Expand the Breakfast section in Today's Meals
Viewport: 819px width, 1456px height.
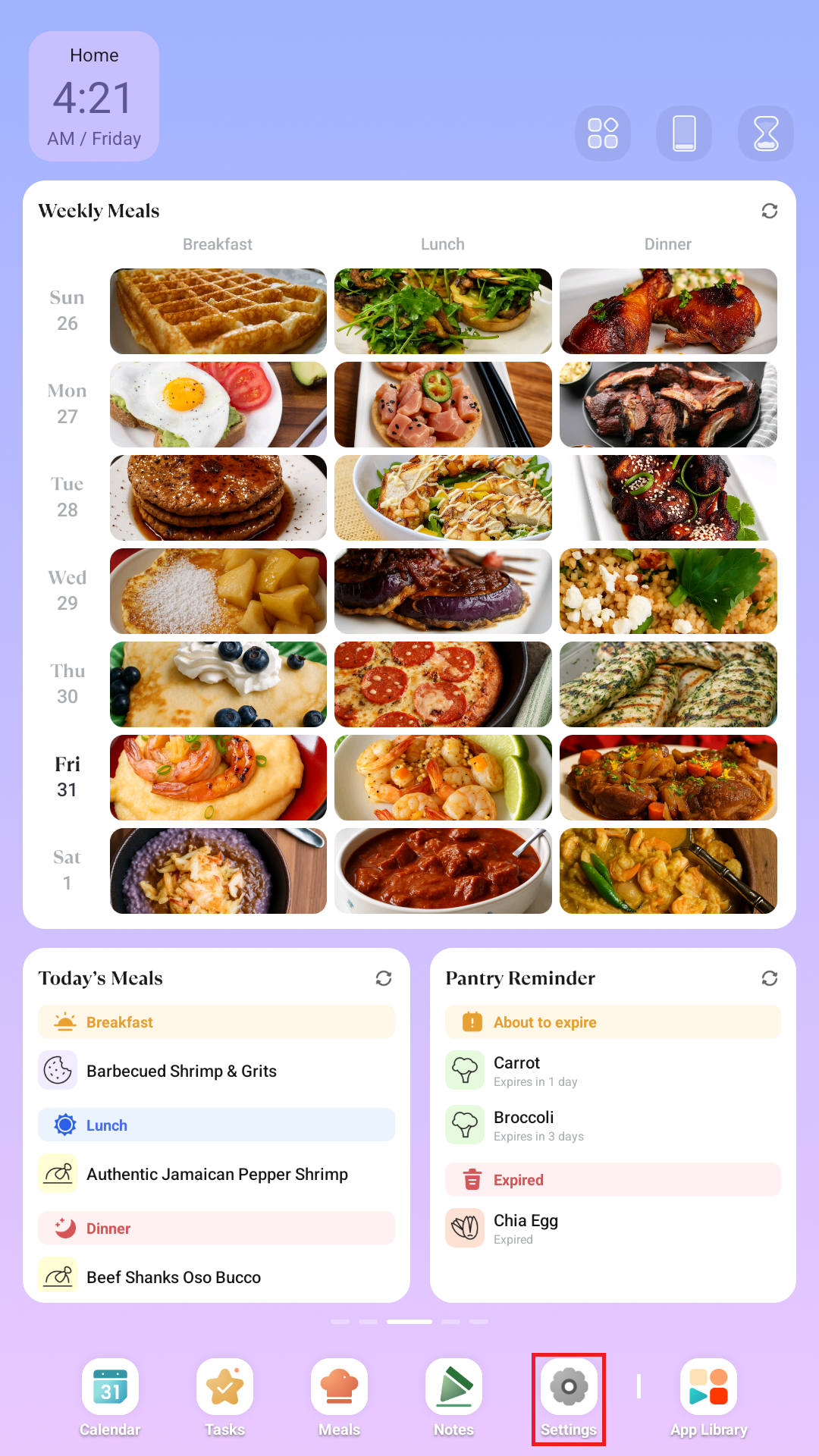tap(215, 1021)
